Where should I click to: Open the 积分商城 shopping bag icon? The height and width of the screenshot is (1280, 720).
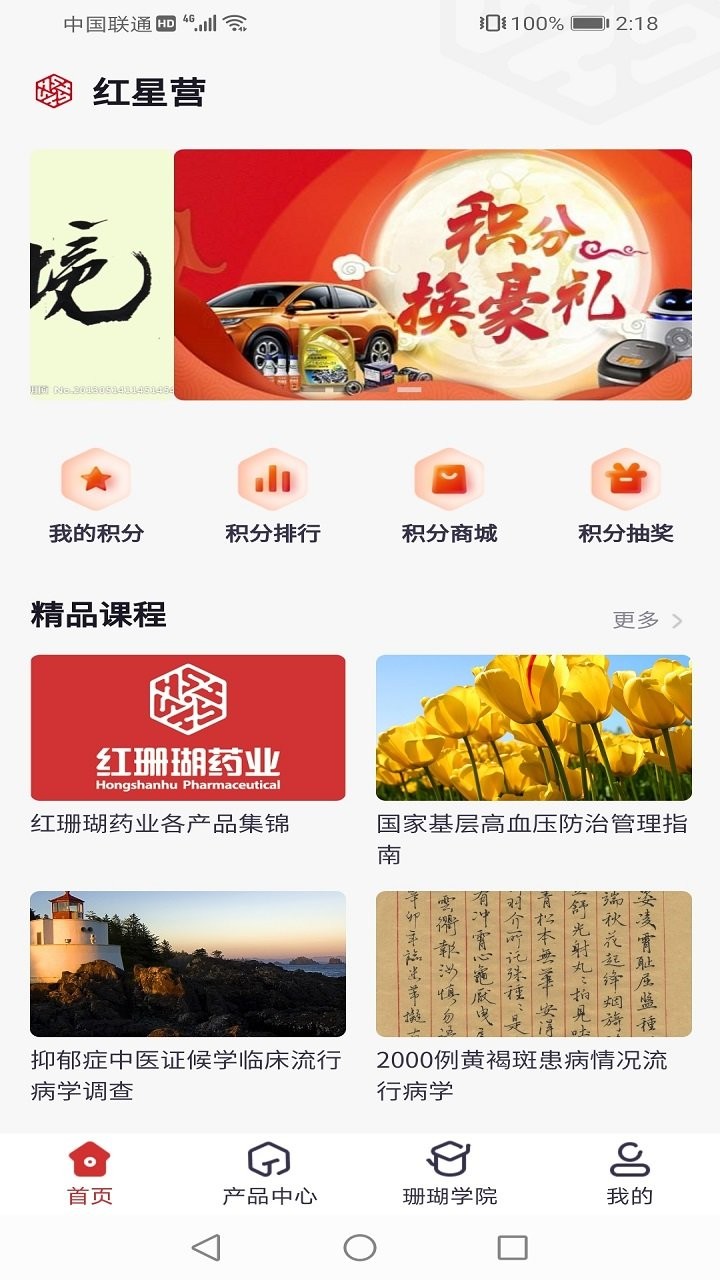(449, 479)
